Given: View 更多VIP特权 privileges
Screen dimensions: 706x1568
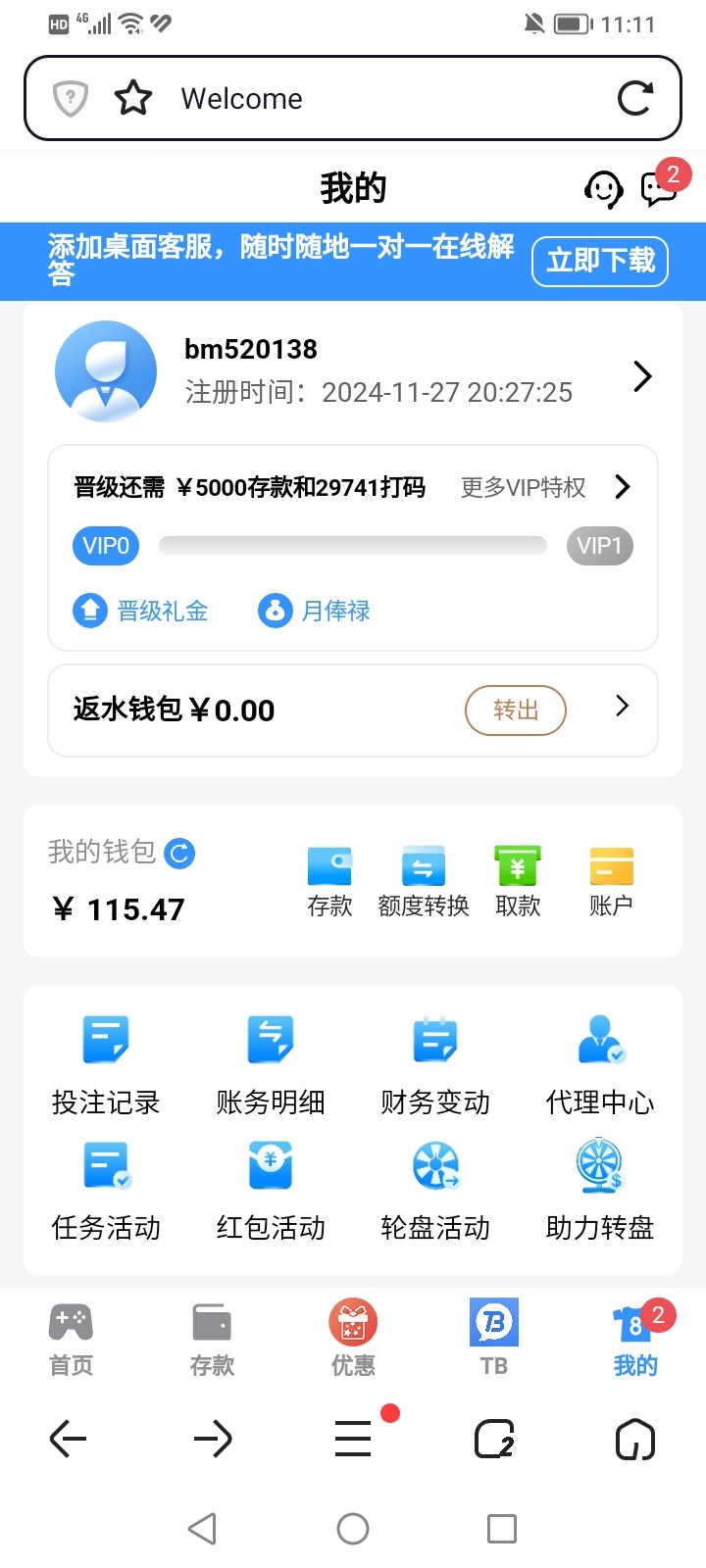Looking at the screenshot, I should click(545, 487).
